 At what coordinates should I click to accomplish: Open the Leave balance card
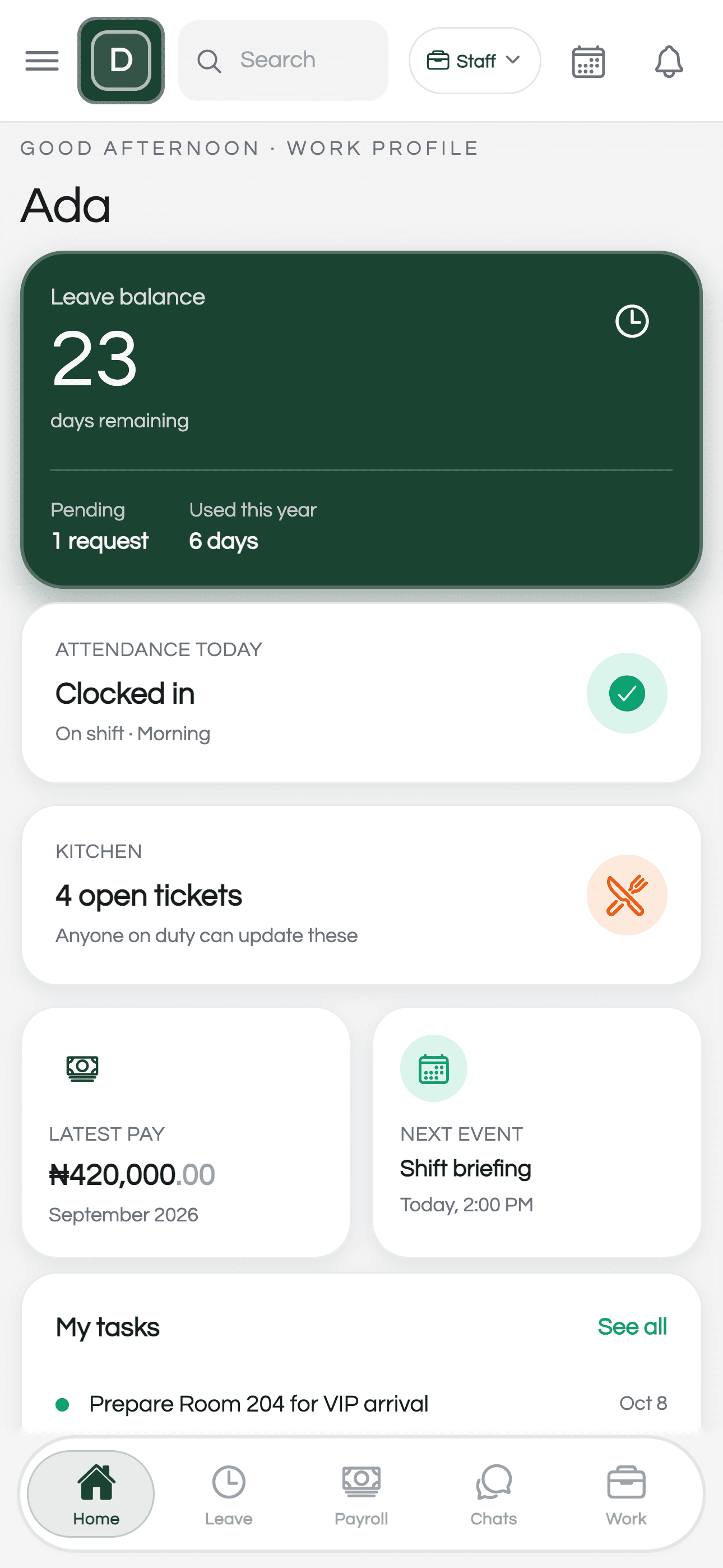361,420
